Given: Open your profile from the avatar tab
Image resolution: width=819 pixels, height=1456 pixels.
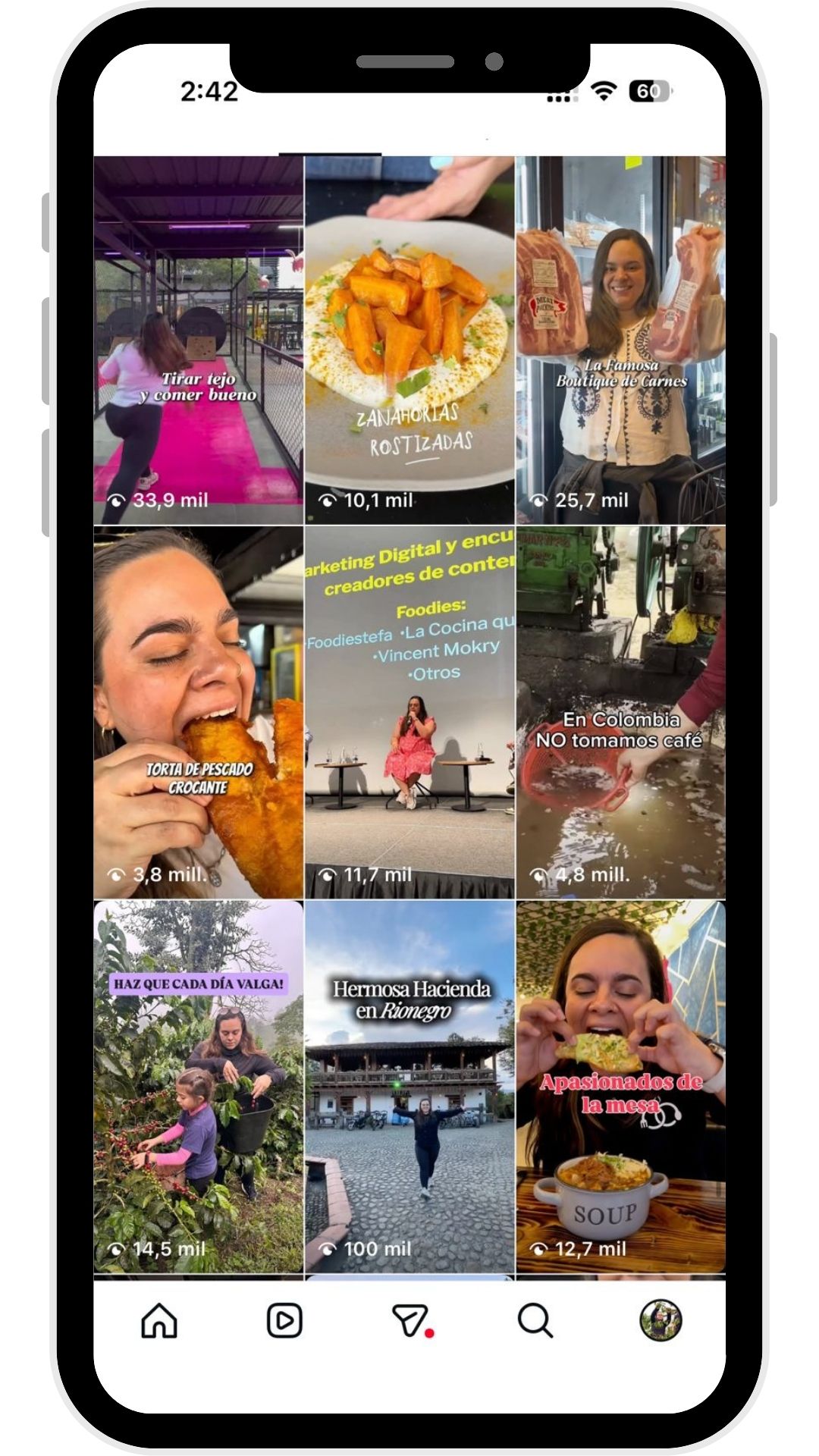Looking at the screenshot, I should click(x=661, y=1320).
